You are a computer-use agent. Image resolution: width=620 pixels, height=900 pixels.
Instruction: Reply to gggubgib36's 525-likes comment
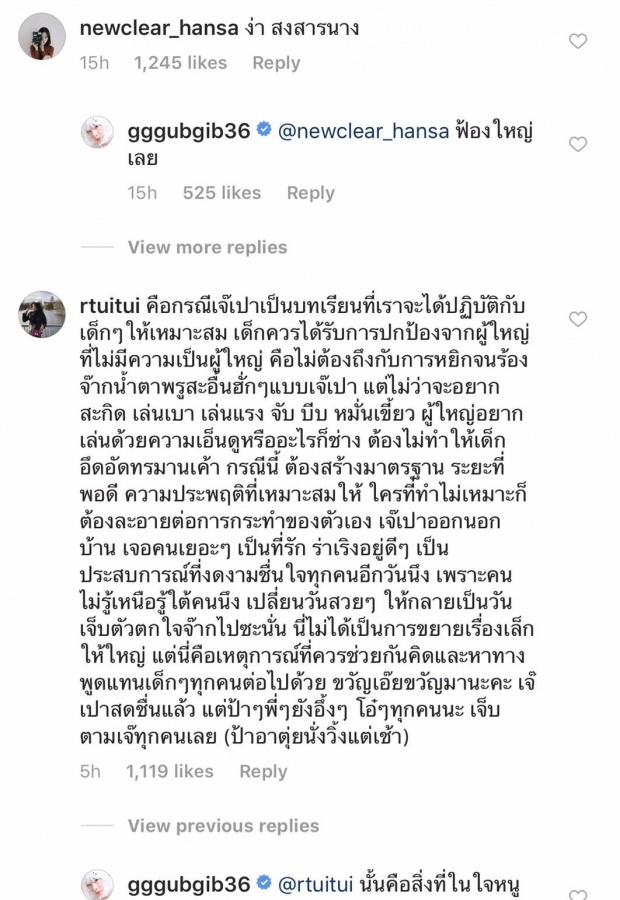coord(310,193)
